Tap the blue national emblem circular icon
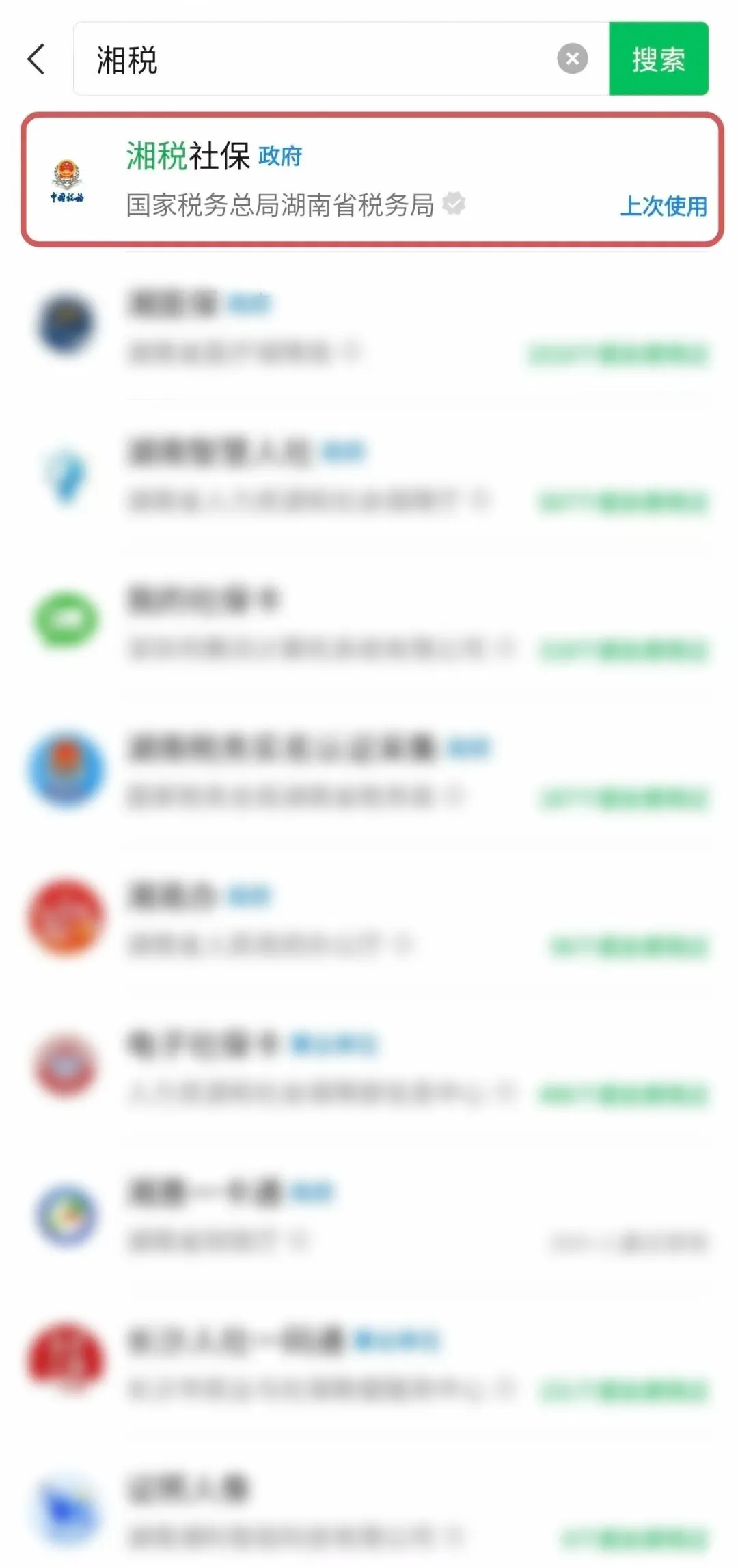738x1568 pixels. (x=67, y=769)
